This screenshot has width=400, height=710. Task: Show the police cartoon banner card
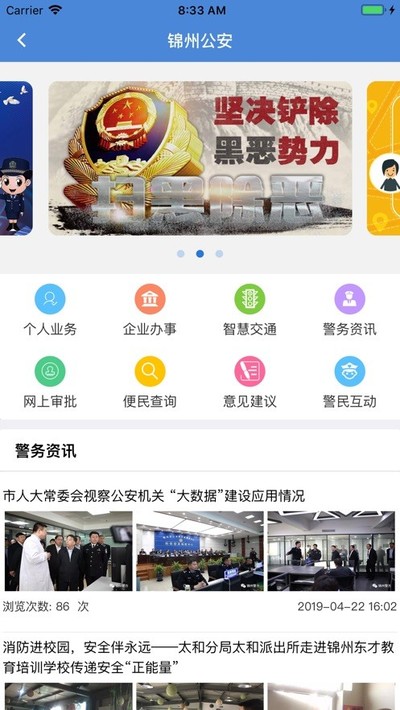16,158
